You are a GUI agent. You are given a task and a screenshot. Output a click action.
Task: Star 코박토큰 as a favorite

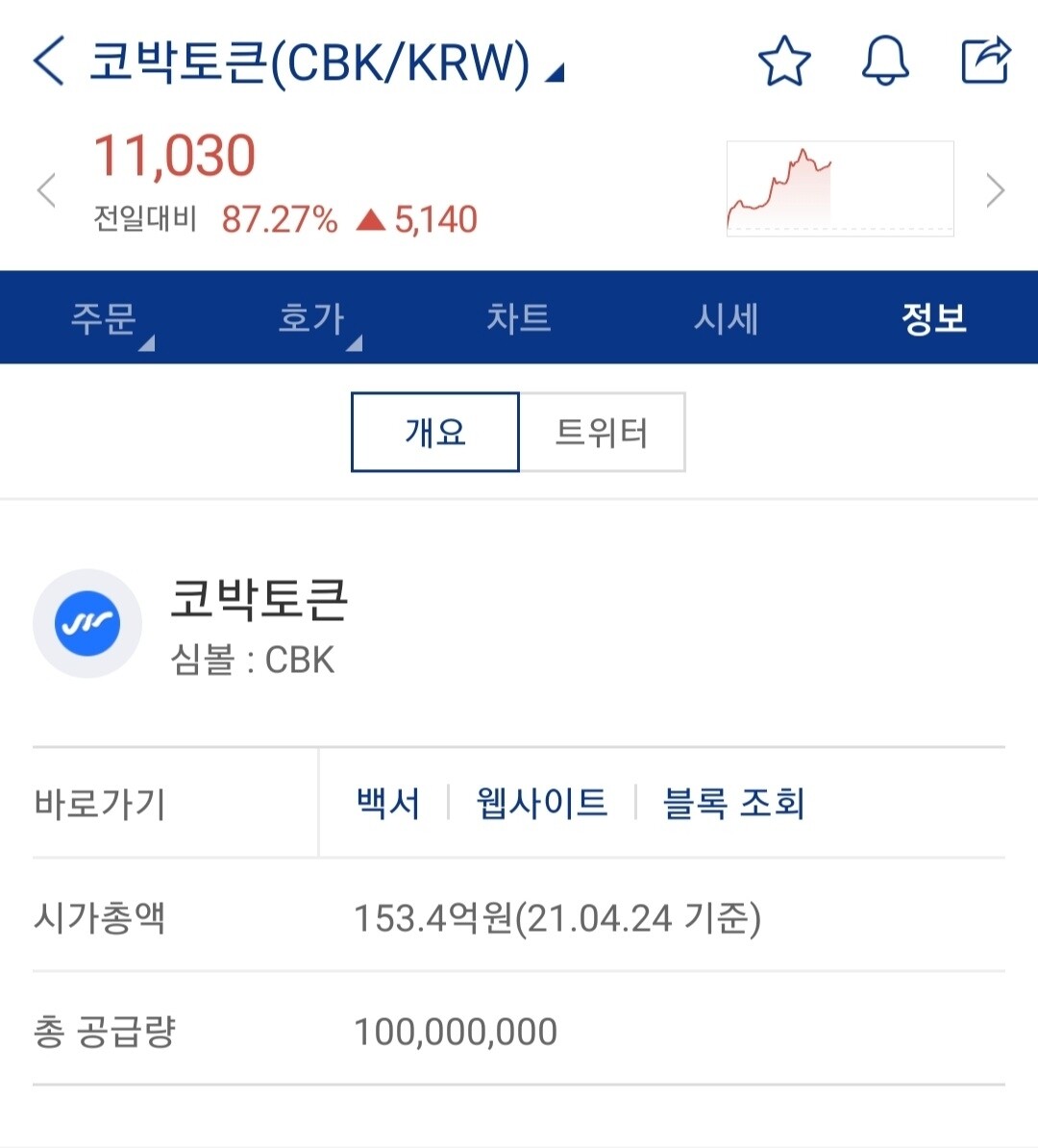784,61
